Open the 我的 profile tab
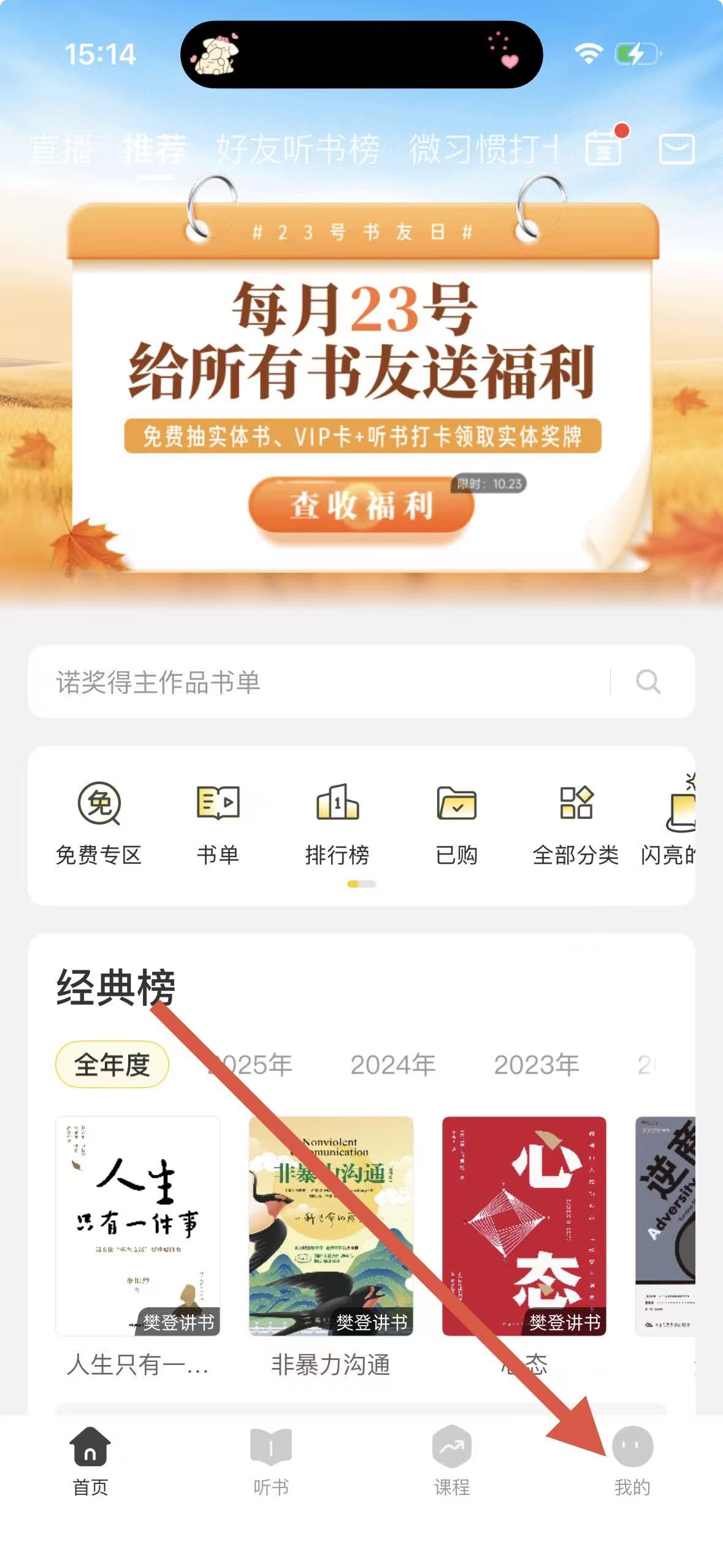This screenshot has height=1568, width=723. (632, 1460)
